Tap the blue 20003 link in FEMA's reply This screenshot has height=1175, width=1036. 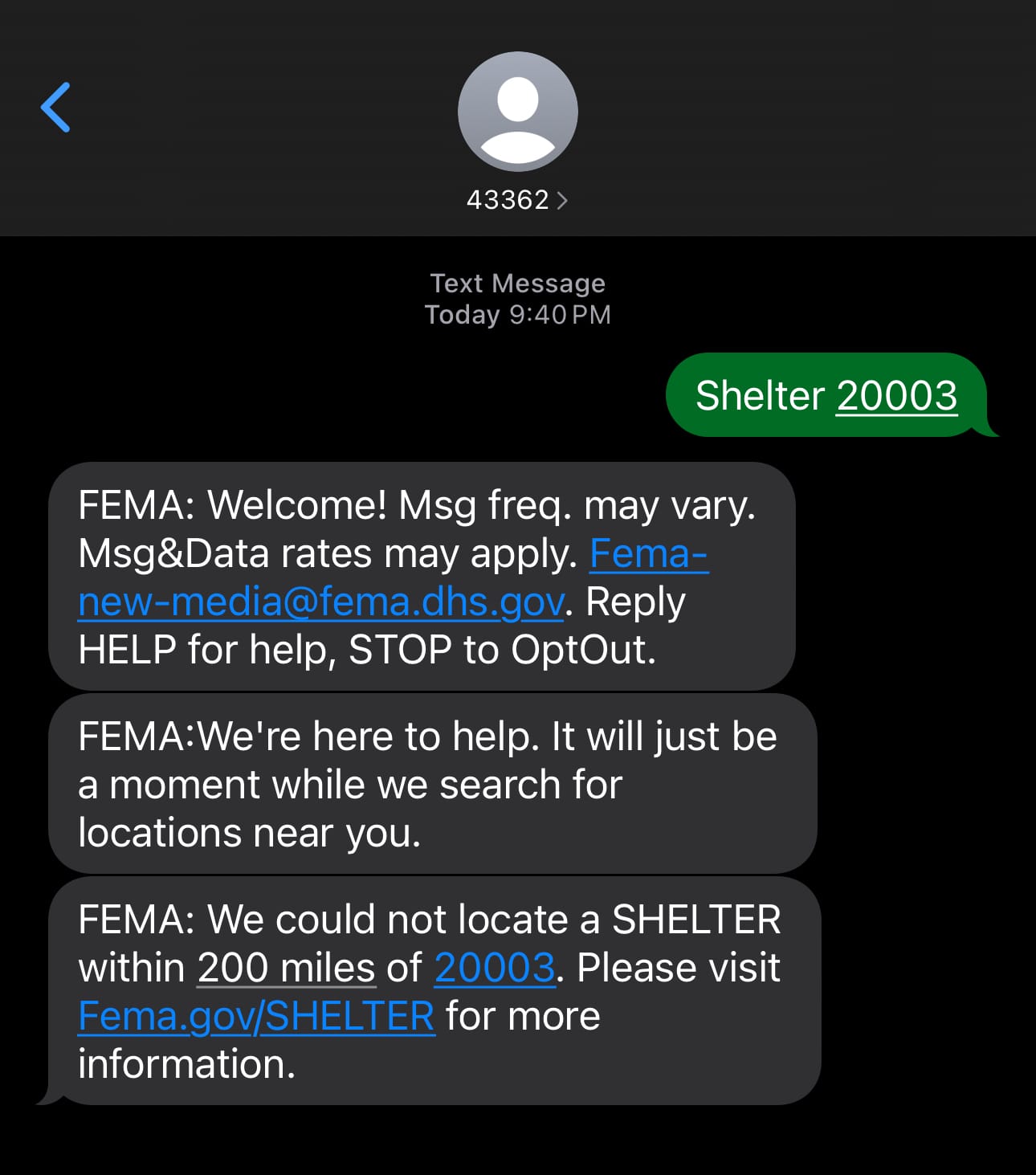495,969
